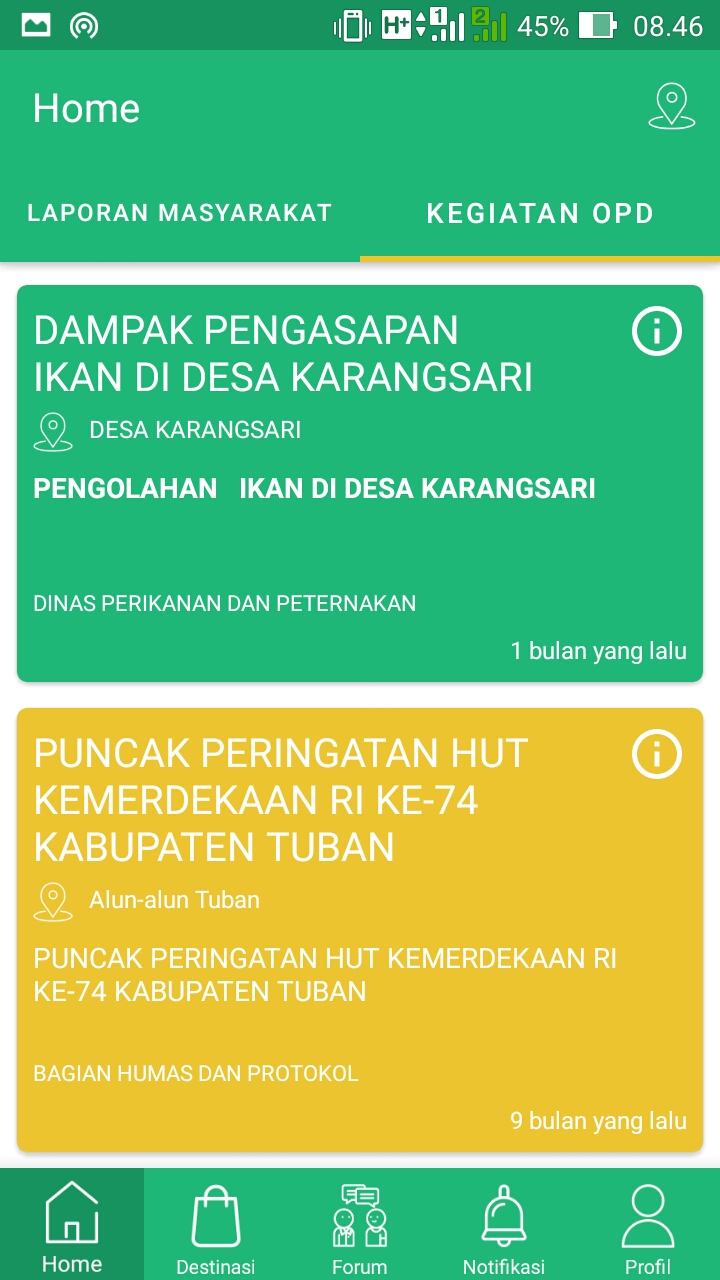The height and width of the screenshot is (1280, 720).
Task: Go to Home in bottom navigation
Action: tap(72, 1224)
